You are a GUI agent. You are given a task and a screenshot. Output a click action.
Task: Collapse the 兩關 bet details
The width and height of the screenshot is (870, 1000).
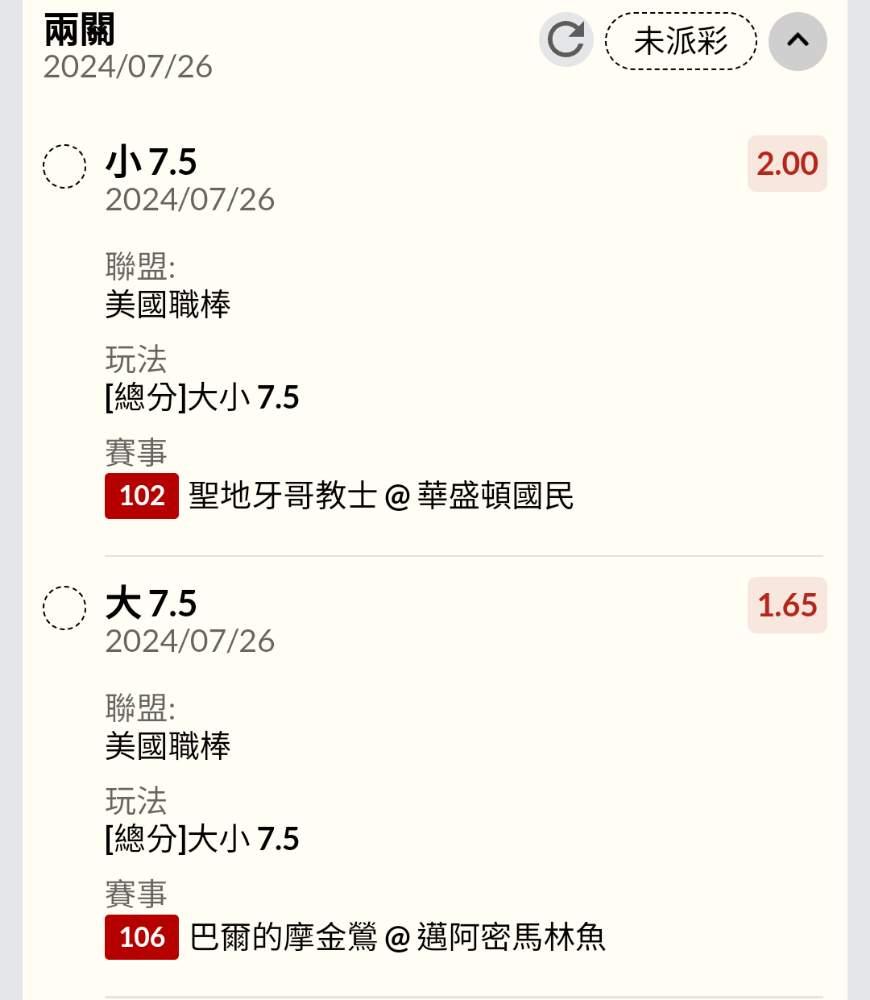[797, 41]
